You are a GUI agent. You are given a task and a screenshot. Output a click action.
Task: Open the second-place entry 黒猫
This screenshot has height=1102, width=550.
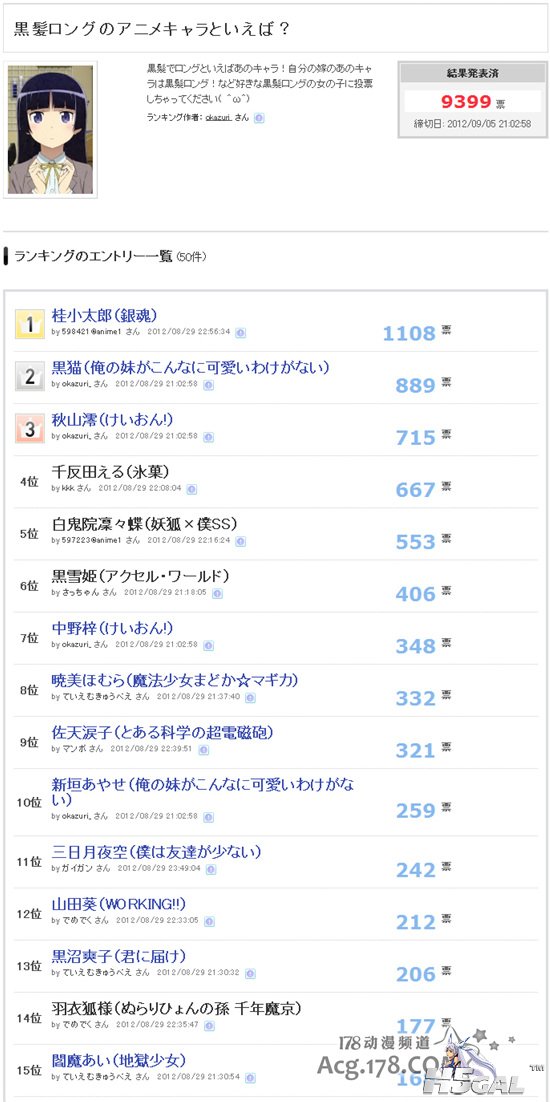point(191,368)
